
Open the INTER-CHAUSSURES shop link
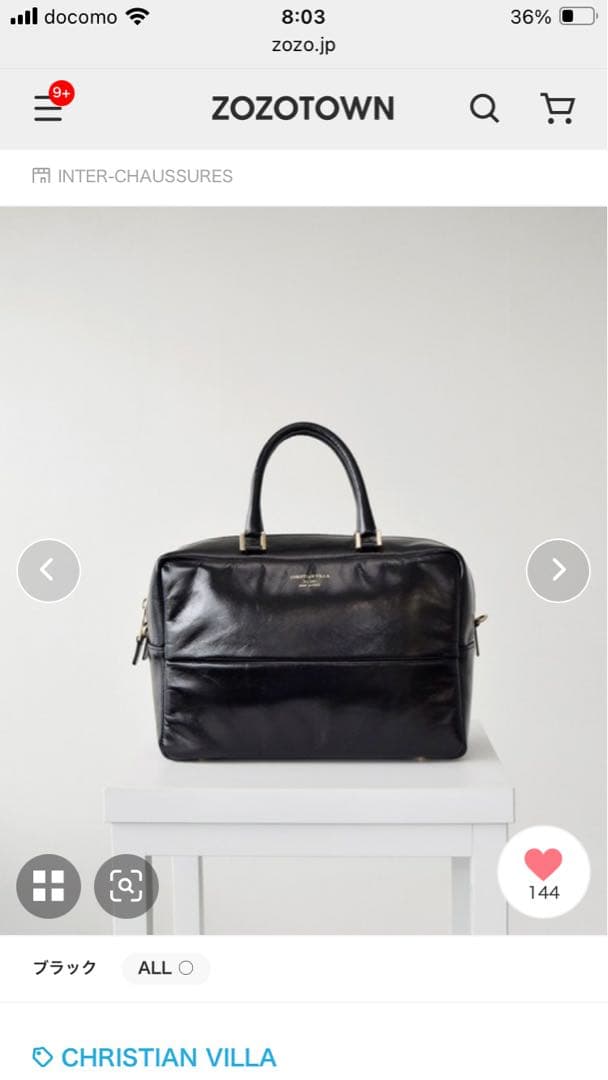tap(133, 176)
